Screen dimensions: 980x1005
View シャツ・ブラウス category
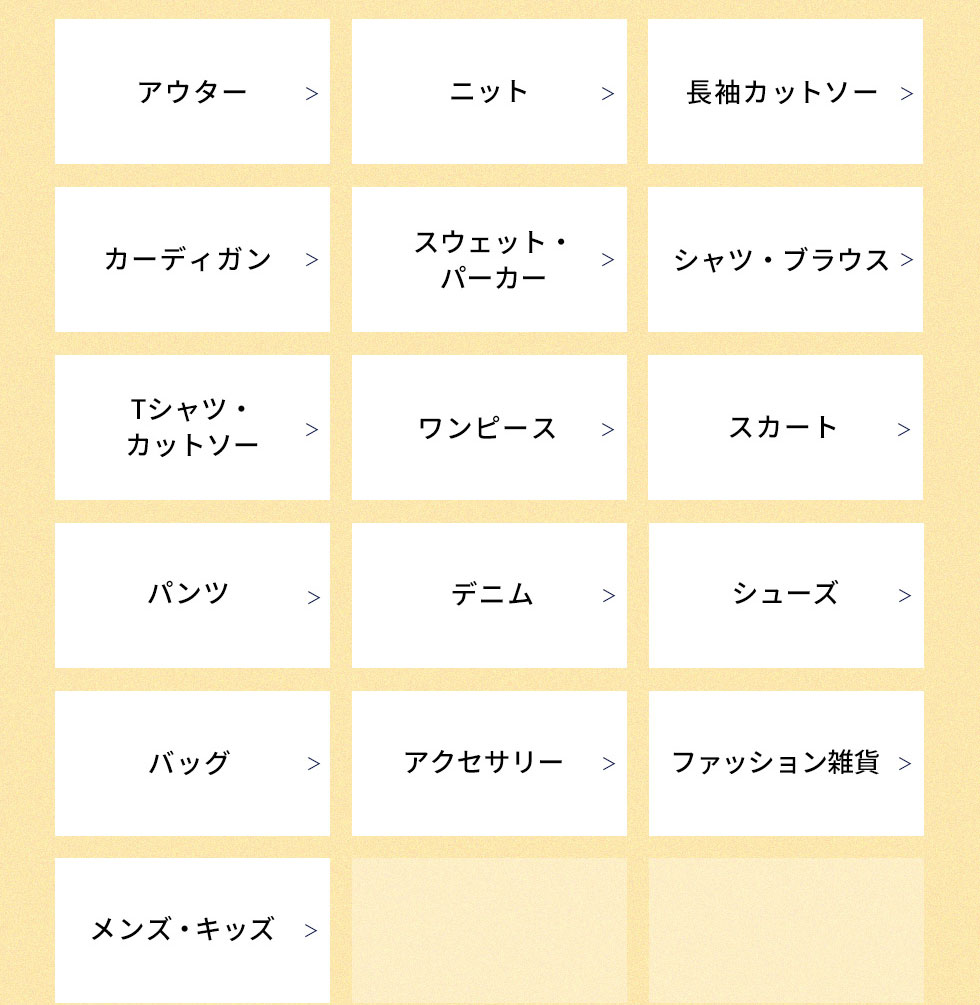click(x=785, y=260)
